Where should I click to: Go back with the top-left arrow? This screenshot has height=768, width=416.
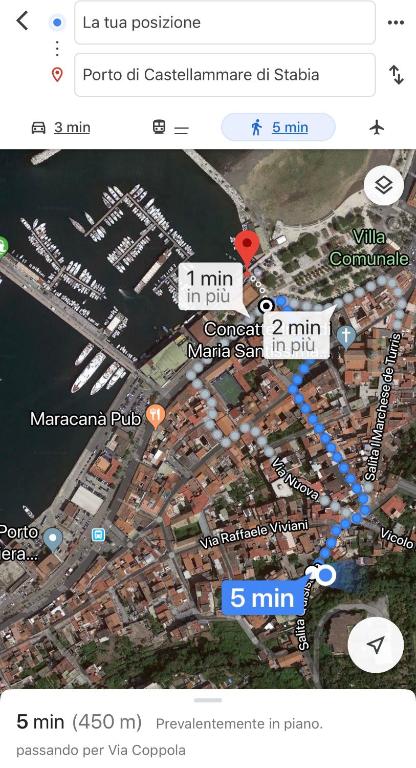pyautogui.click(x=22, y=22)
